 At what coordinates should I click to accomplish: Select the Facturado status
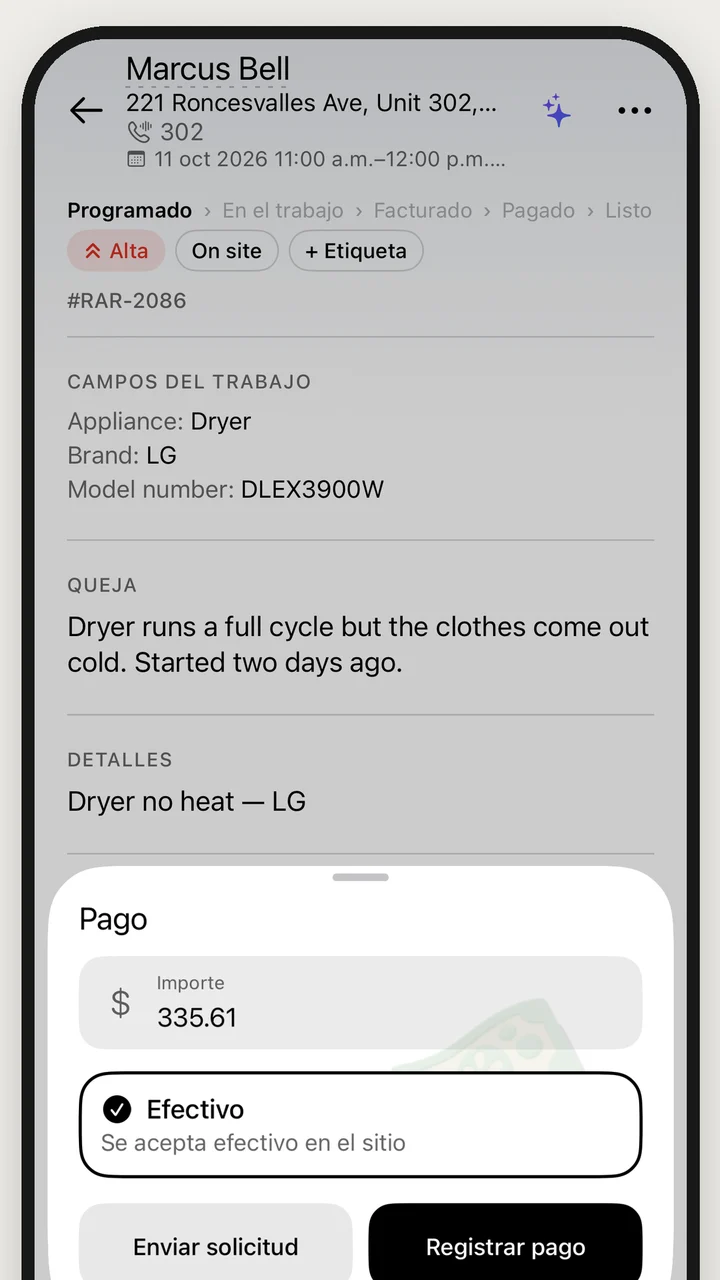[x=423, y=211]
